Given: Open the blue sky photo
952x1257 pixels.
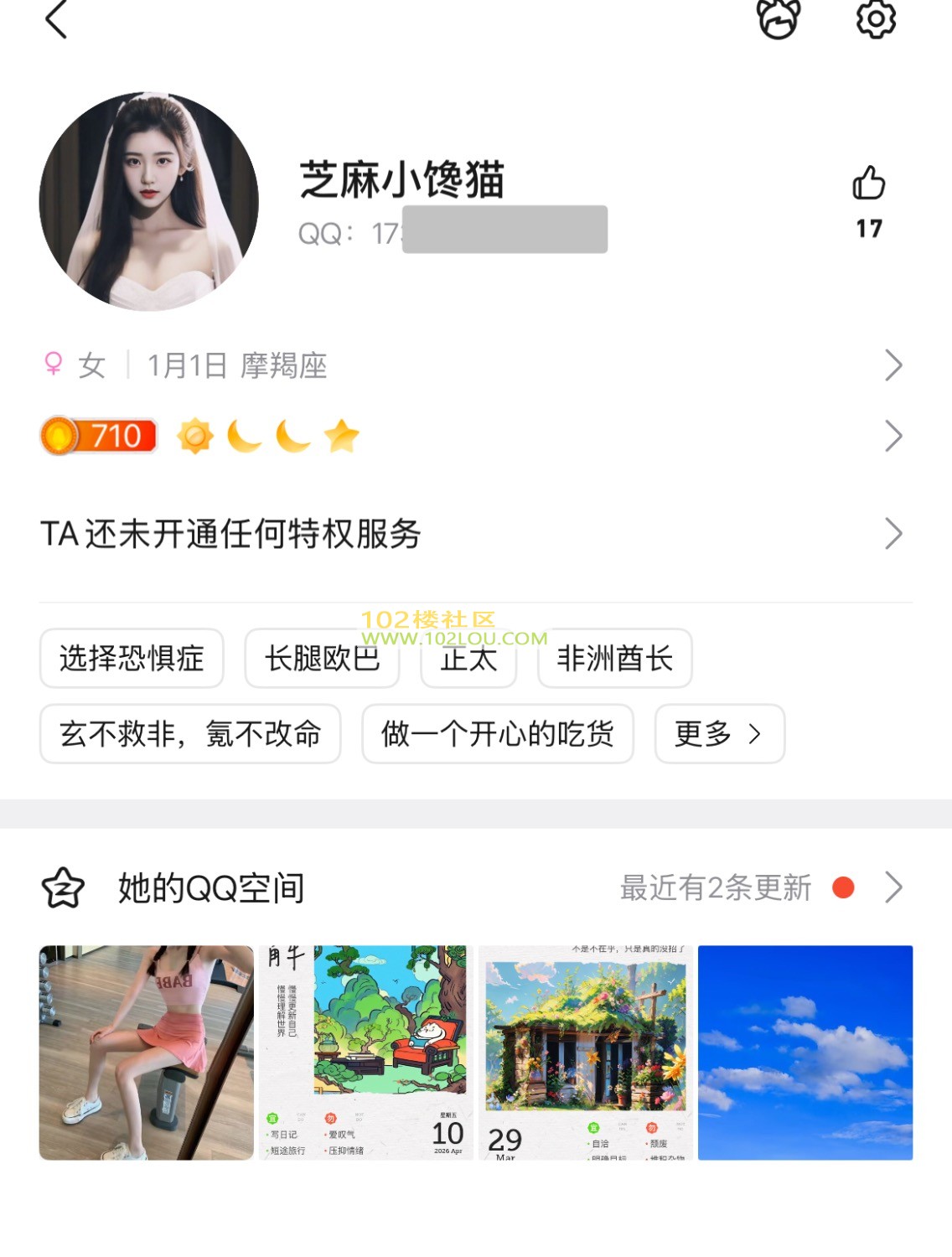Looking at the screenshot, I should 805,1053.
